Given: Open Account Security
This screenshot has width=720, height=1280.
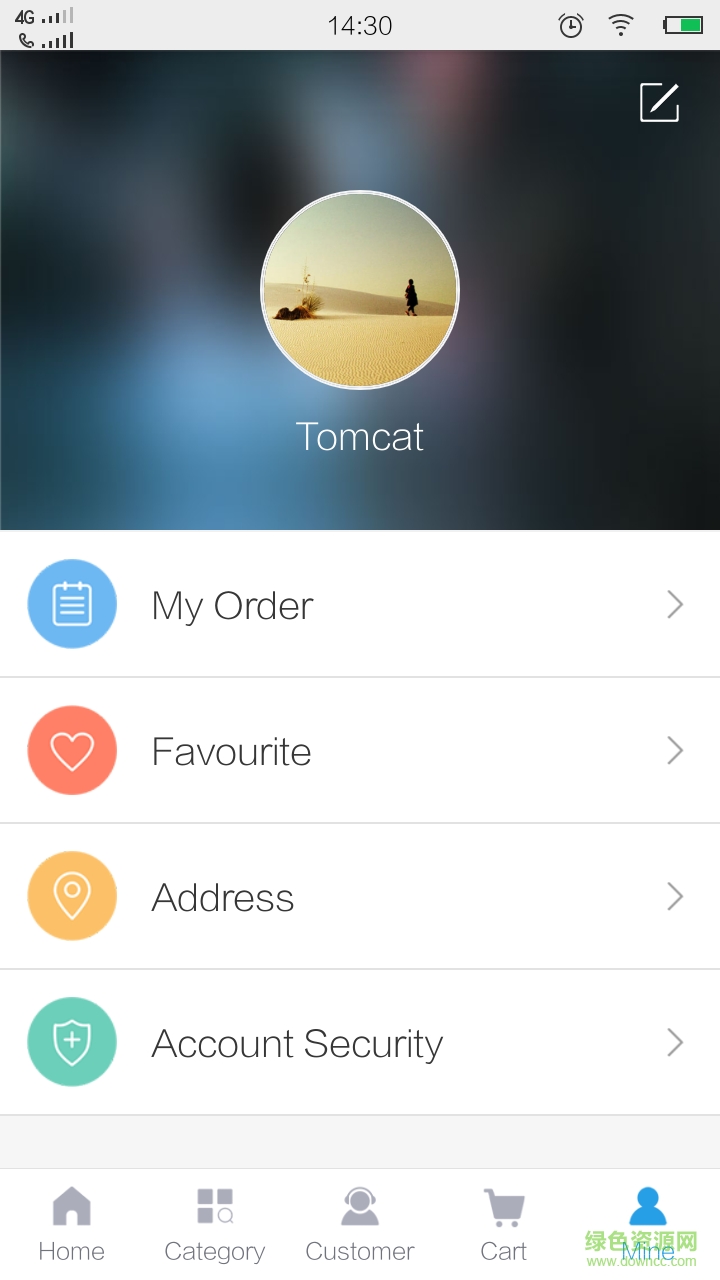Looking at the screenshot, I should click(360, 1043).
